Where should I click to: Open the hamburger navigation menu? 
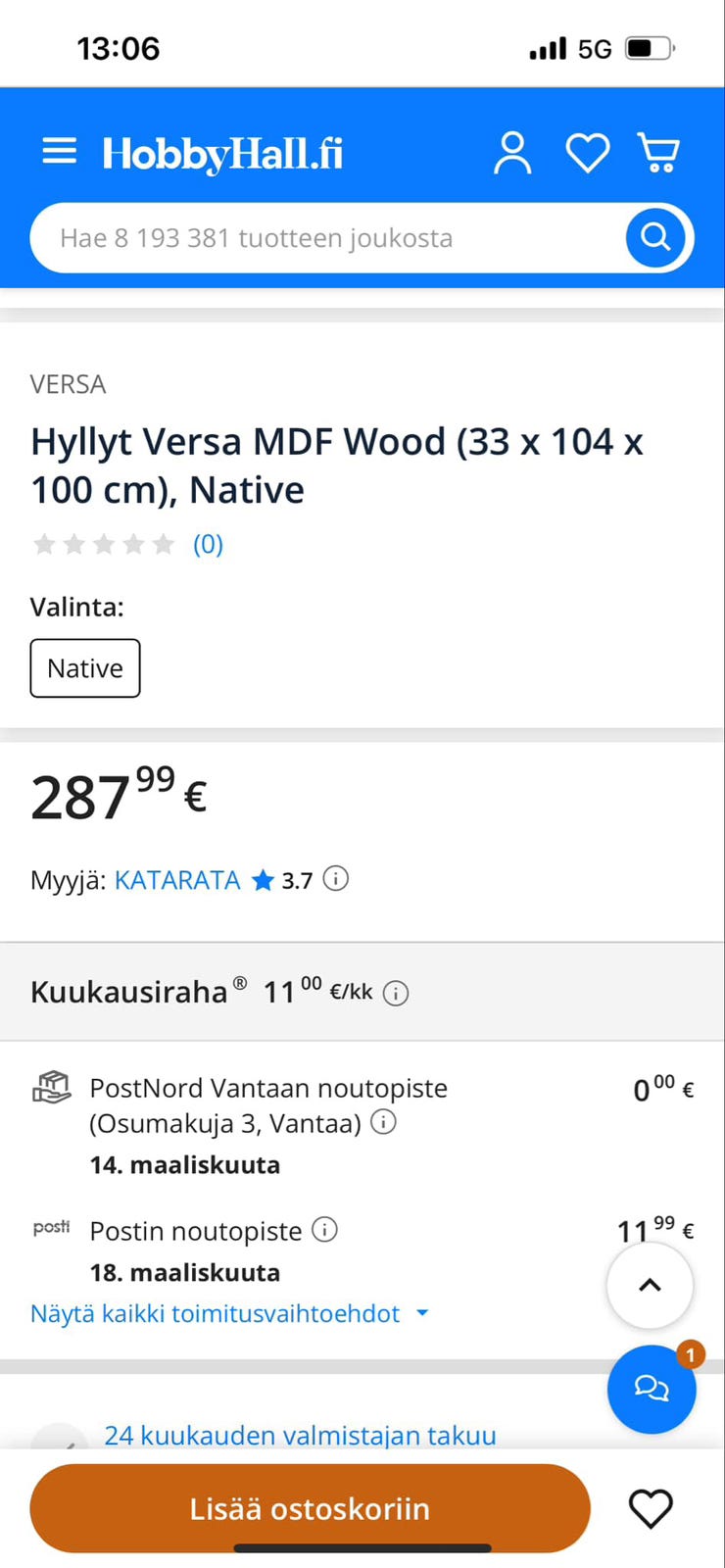click(x=59, y=151)
